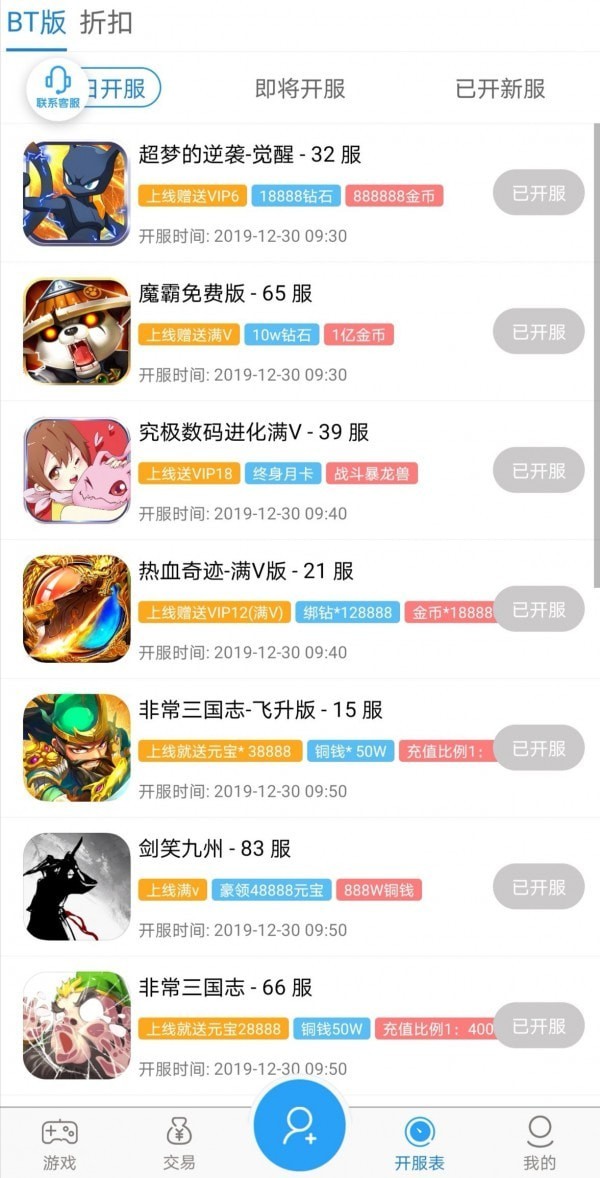Switch to the 折扣 tab
The height and width of the screenshot is (1178, 600).
(x=106, y=23)
